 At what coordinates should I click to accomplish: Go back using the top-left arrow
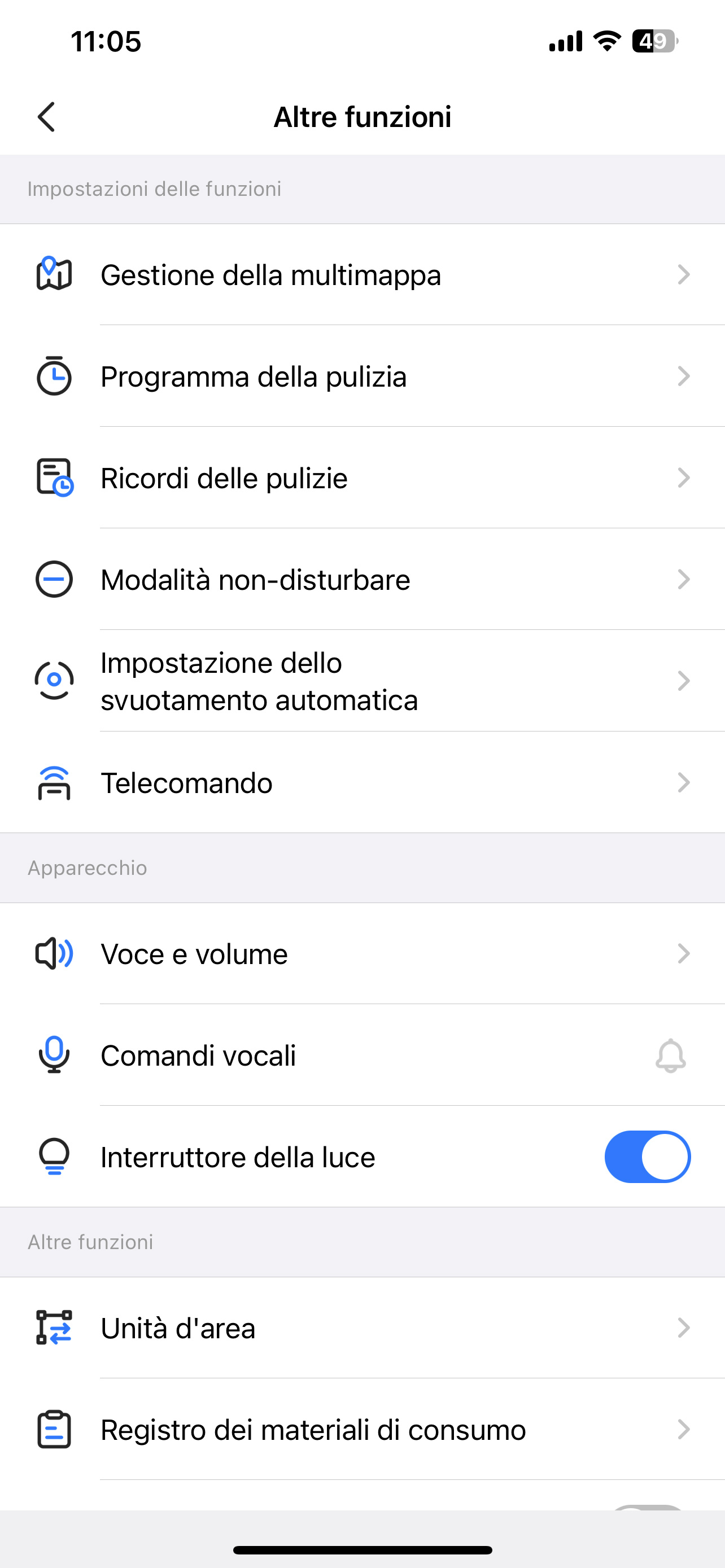[x=47, y=117]
